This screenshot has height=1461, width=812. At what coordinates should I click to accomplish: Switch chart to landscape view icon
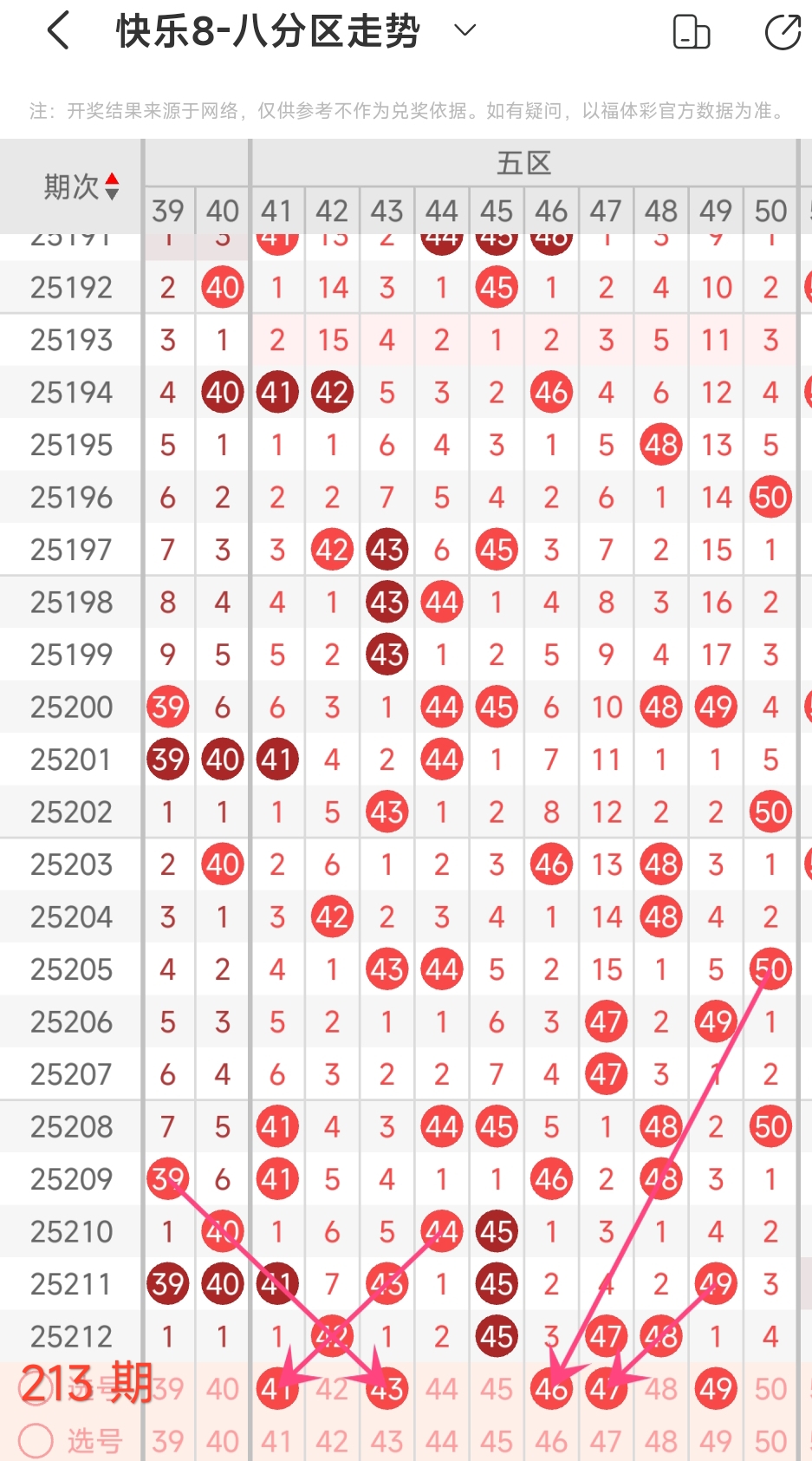coord(692,32)
